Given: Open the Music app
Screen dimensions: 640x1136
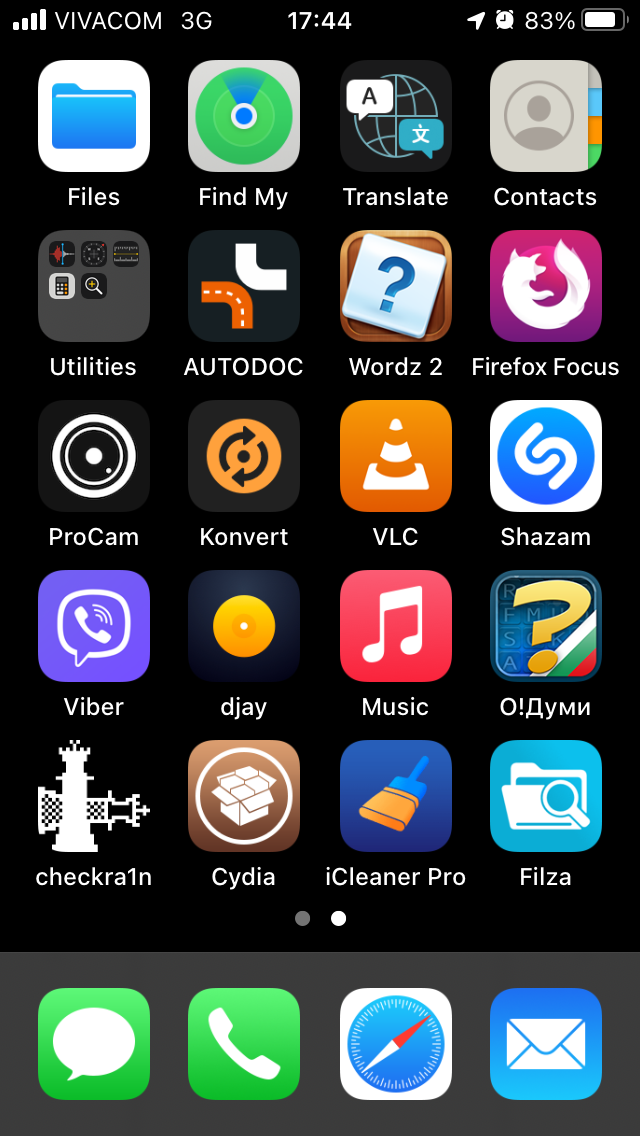Looking at the screenshot, I should coord(396,626).
